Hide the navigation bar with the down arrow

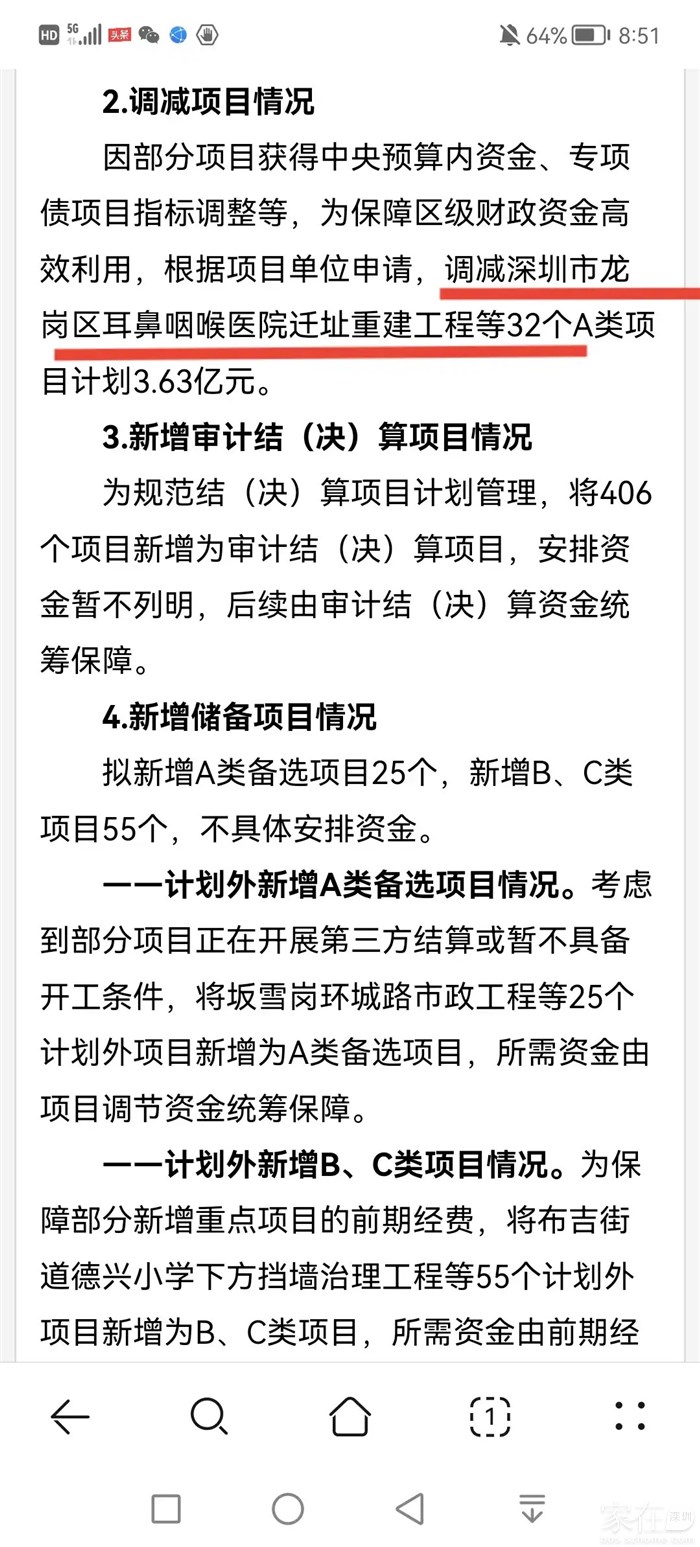532,1508
